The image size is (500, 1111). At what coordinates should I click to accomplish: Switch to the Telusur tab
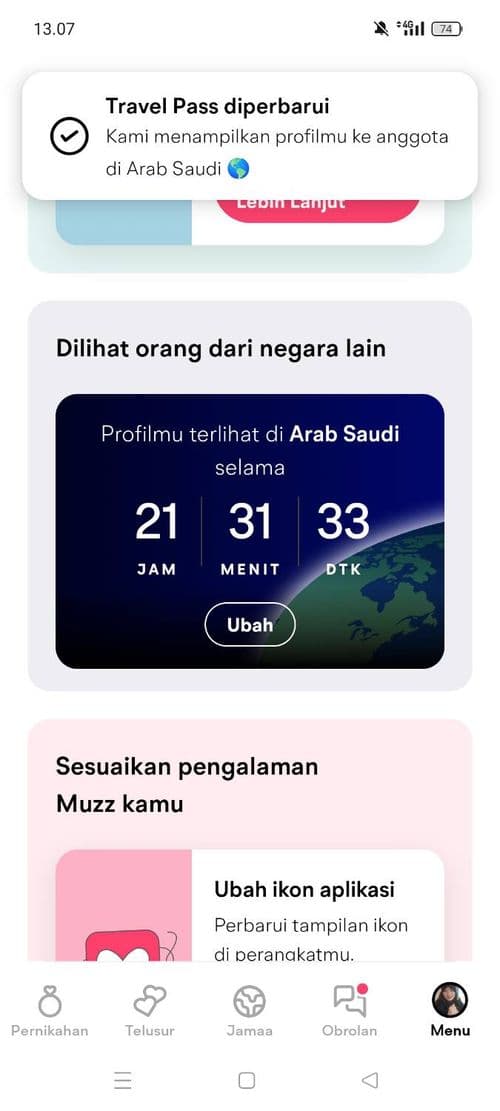click(149, 1011)
